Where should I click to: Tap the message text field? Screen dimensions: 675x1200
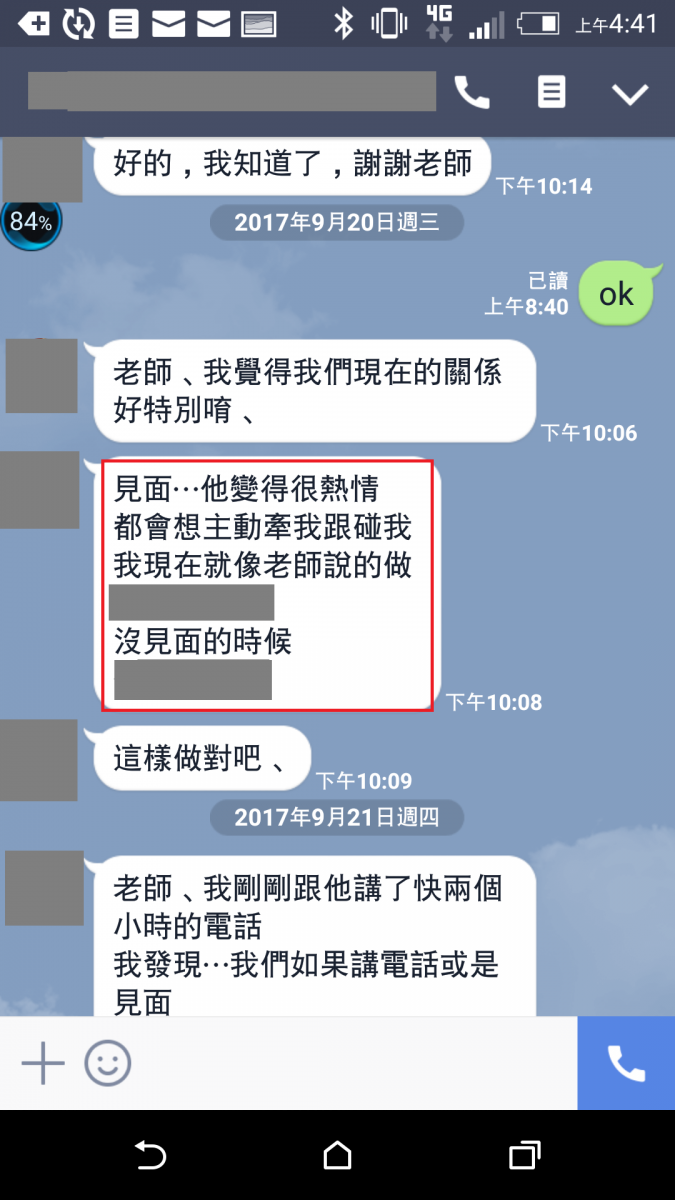coord(350,1063)
